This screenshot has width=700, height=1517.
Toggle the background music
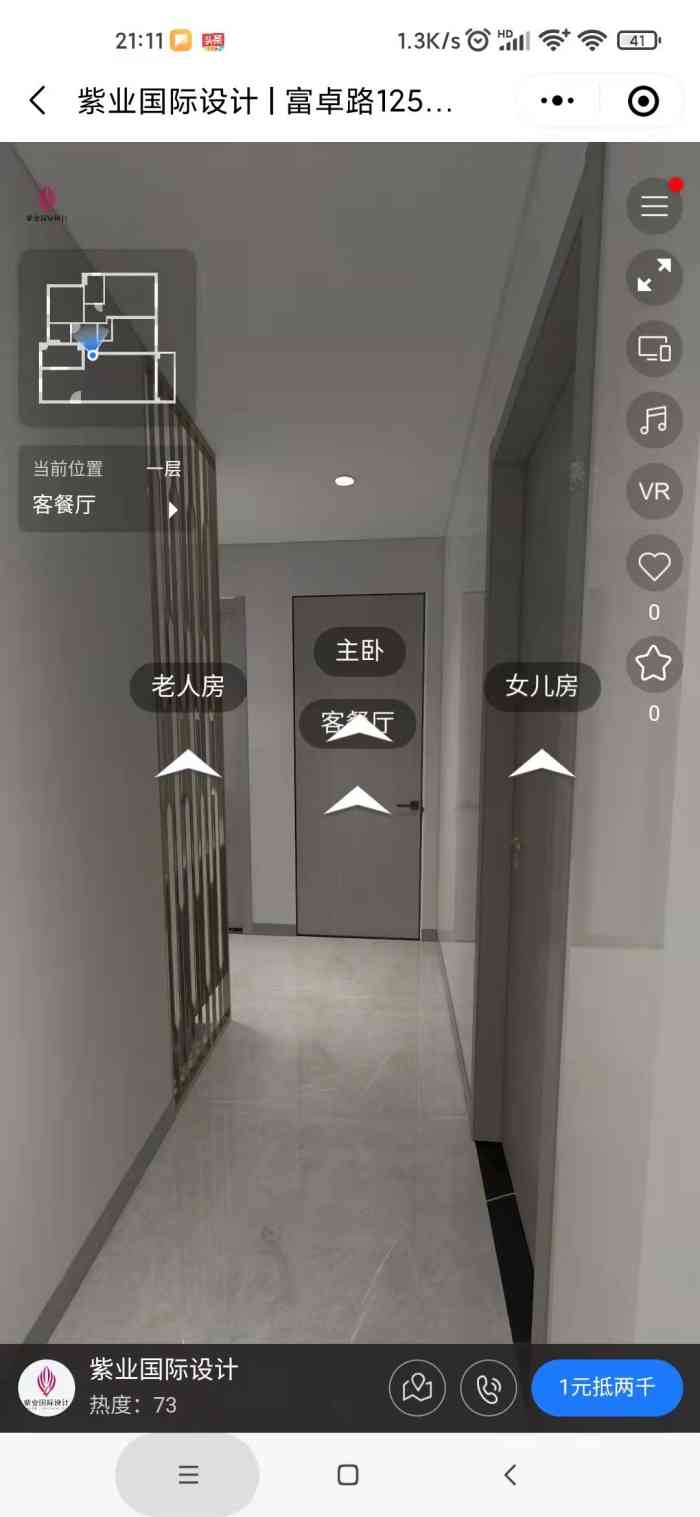coord(654,420)
